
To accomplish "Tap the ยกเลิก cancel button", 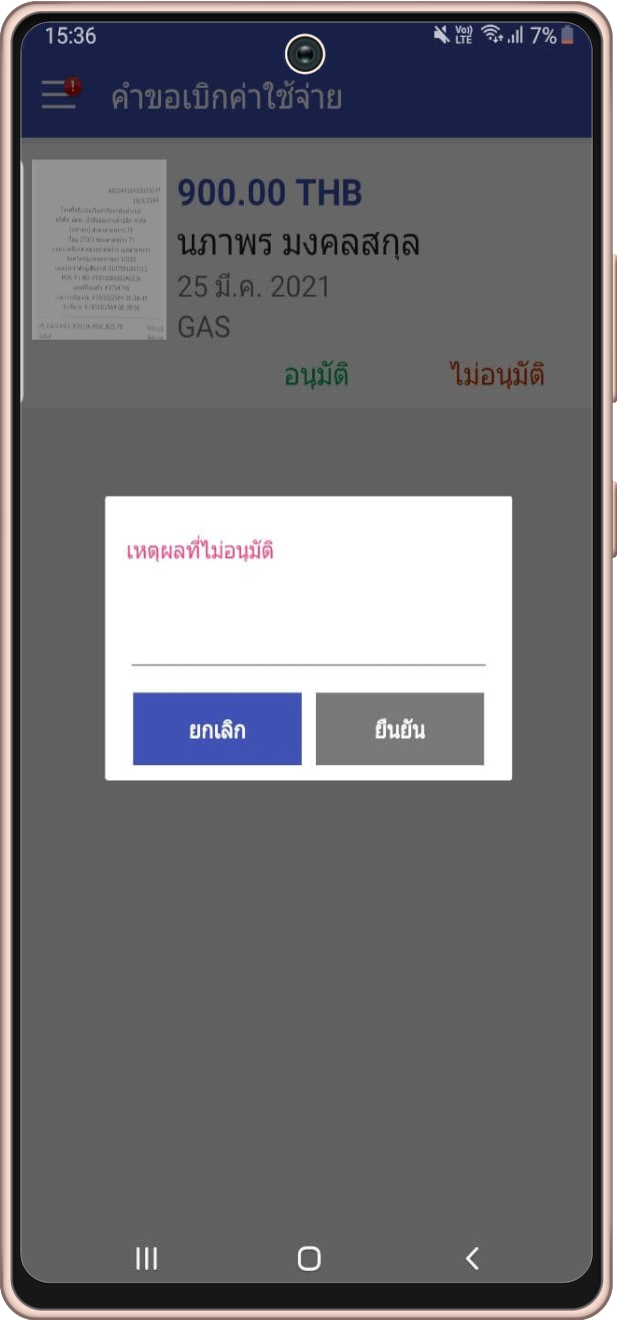I will pos(217,729).
